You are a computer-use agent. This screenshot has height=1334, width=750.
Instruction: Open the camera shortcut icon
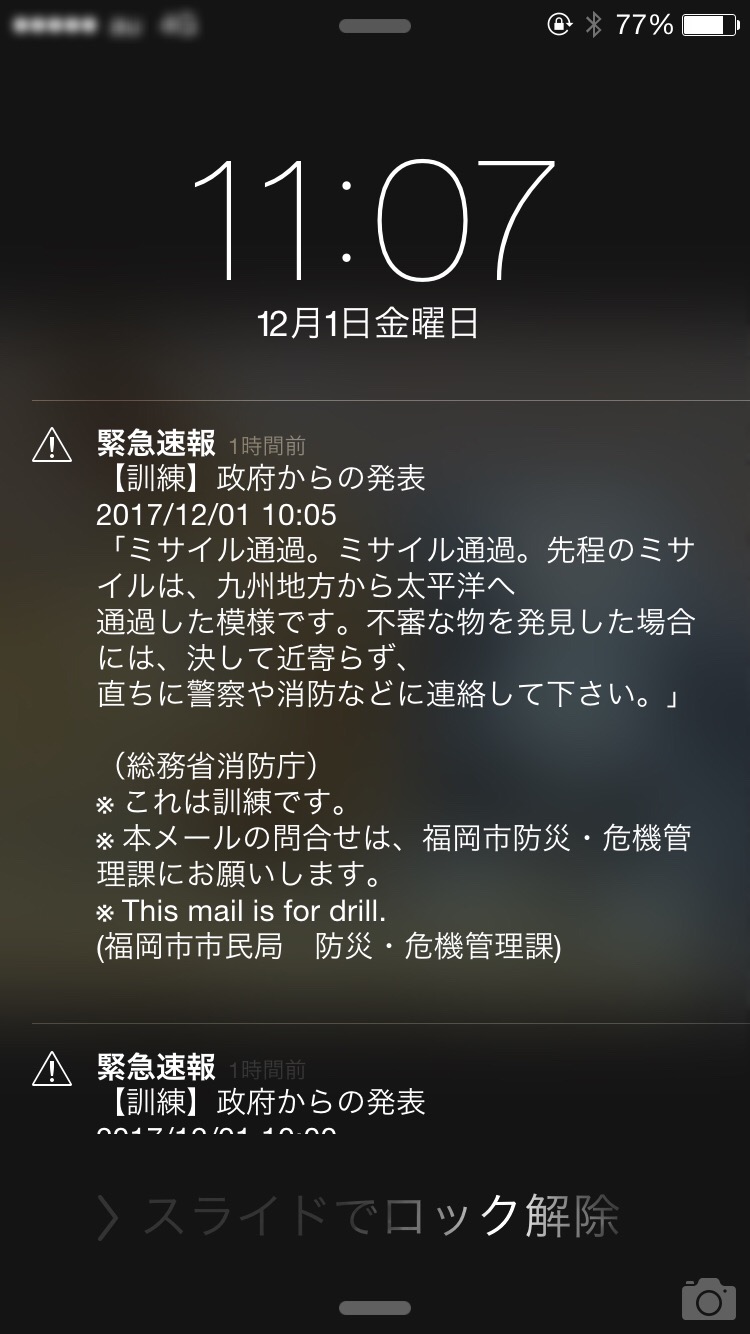point(708,1296)
